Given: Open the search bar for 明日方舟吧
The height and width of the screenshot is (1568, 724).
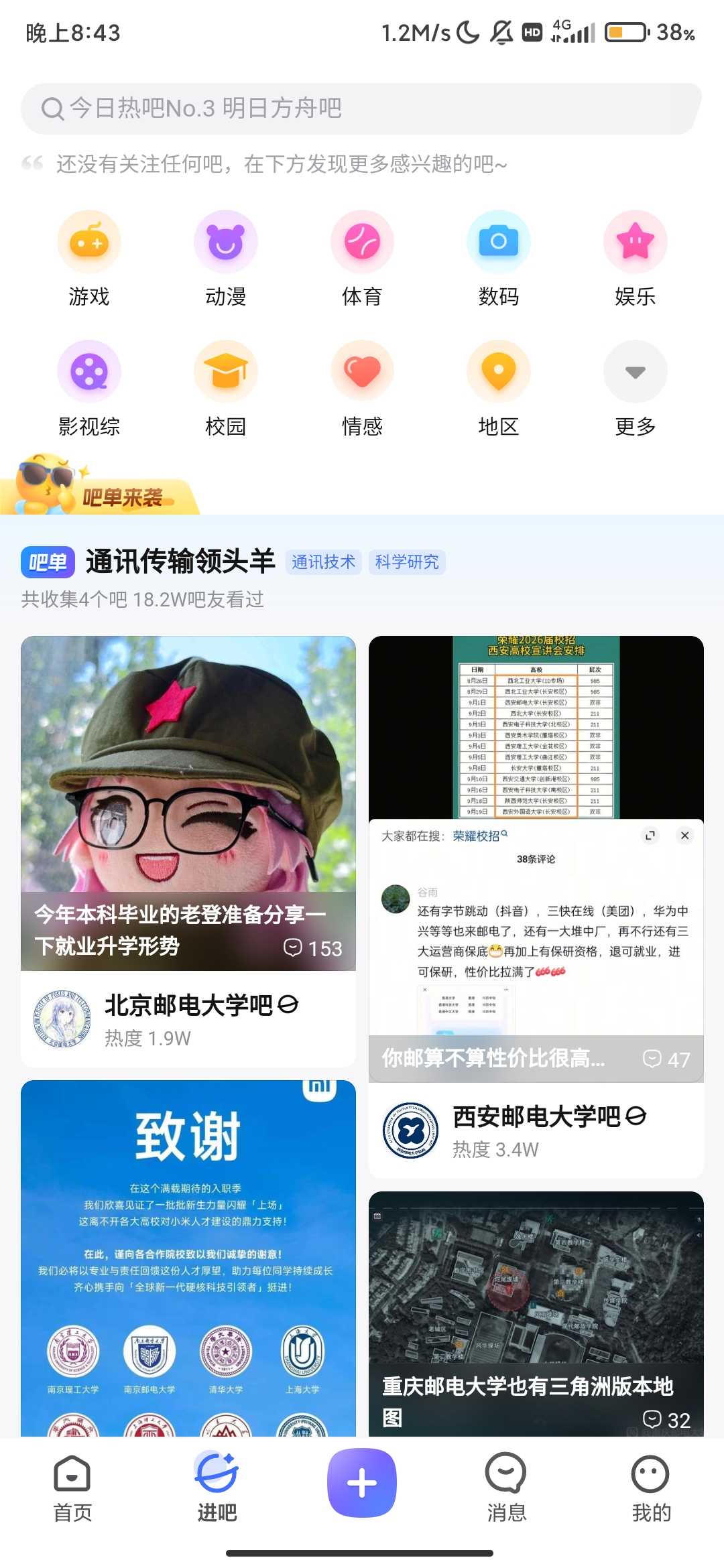Looking at the screenshot, I should 362,109.
